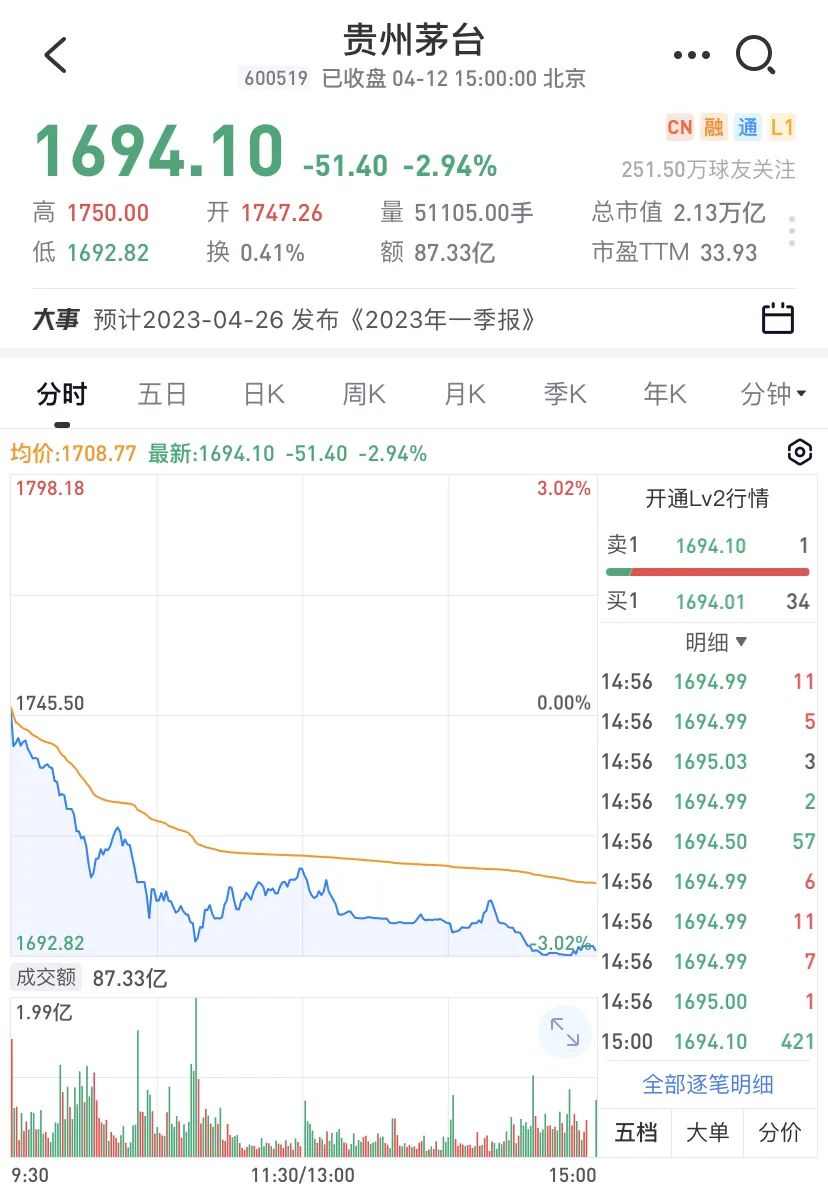Viewport: 828px width, 1194px height.
Task: Go back using the top-left arrow
Action: click(56, 55)
